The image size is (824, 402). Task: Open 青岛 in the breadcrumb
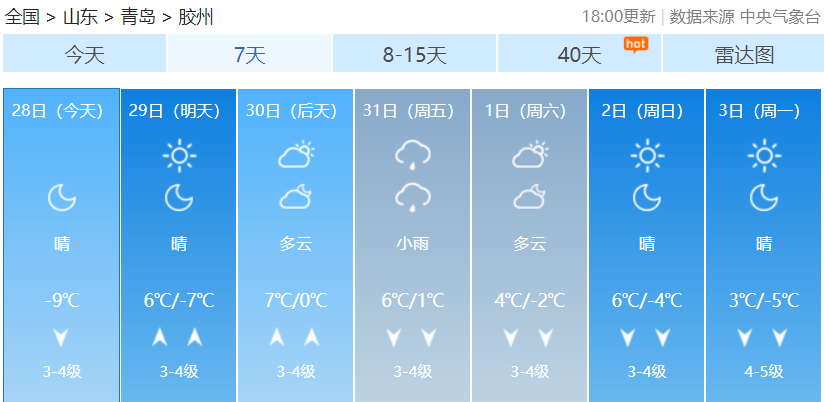click(138, 17)
